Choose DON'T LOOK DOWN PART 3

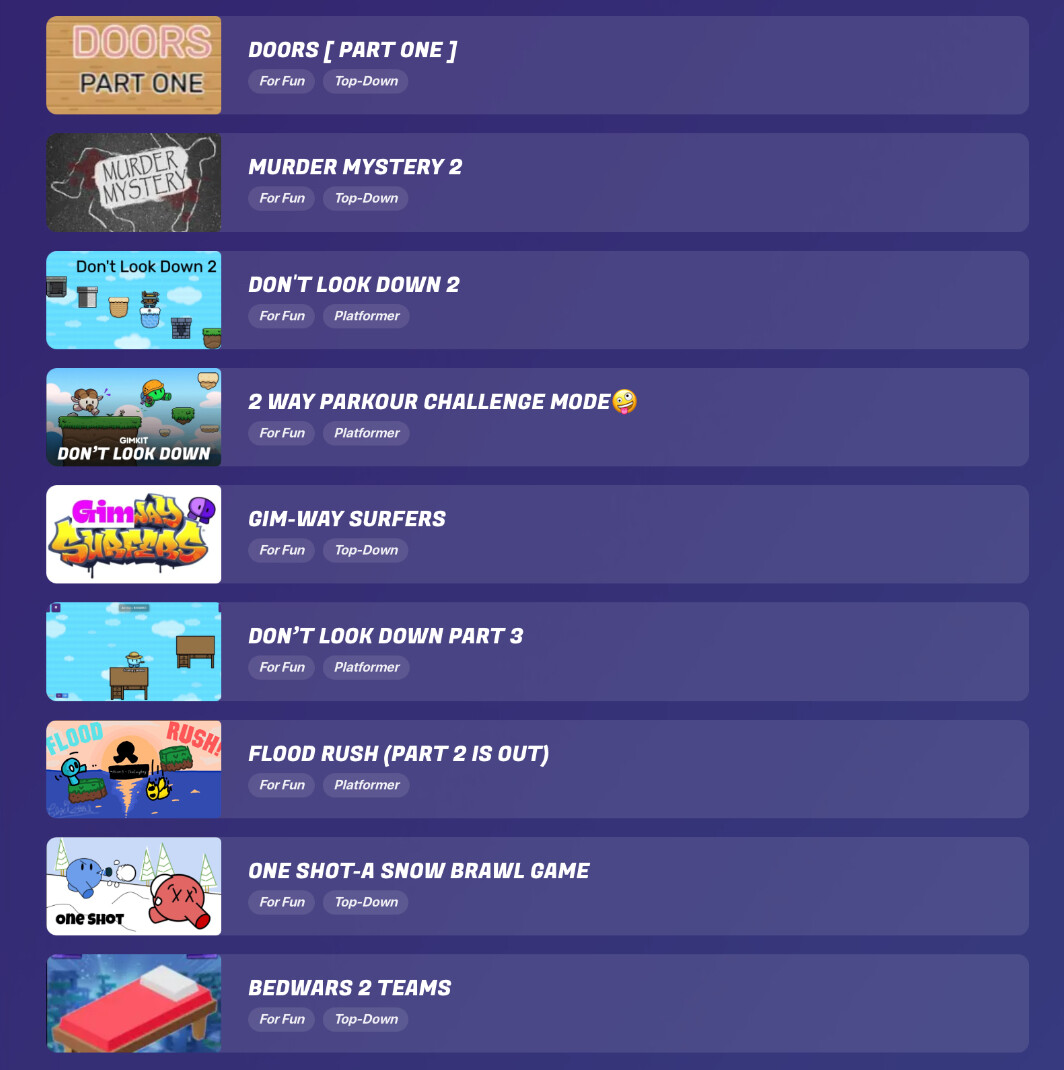pos(385,635)
